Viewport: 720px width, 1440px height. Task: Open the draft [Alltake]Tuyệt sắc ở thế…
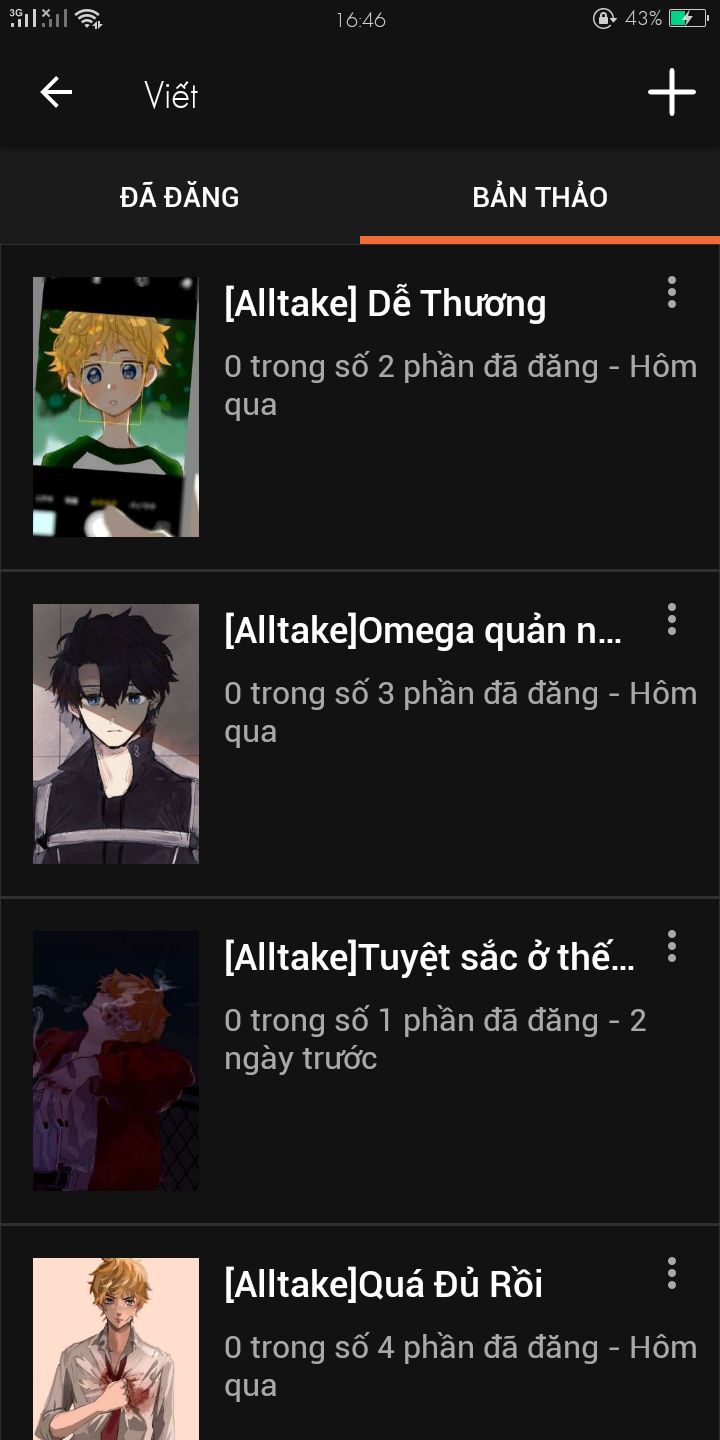[429, 958]
